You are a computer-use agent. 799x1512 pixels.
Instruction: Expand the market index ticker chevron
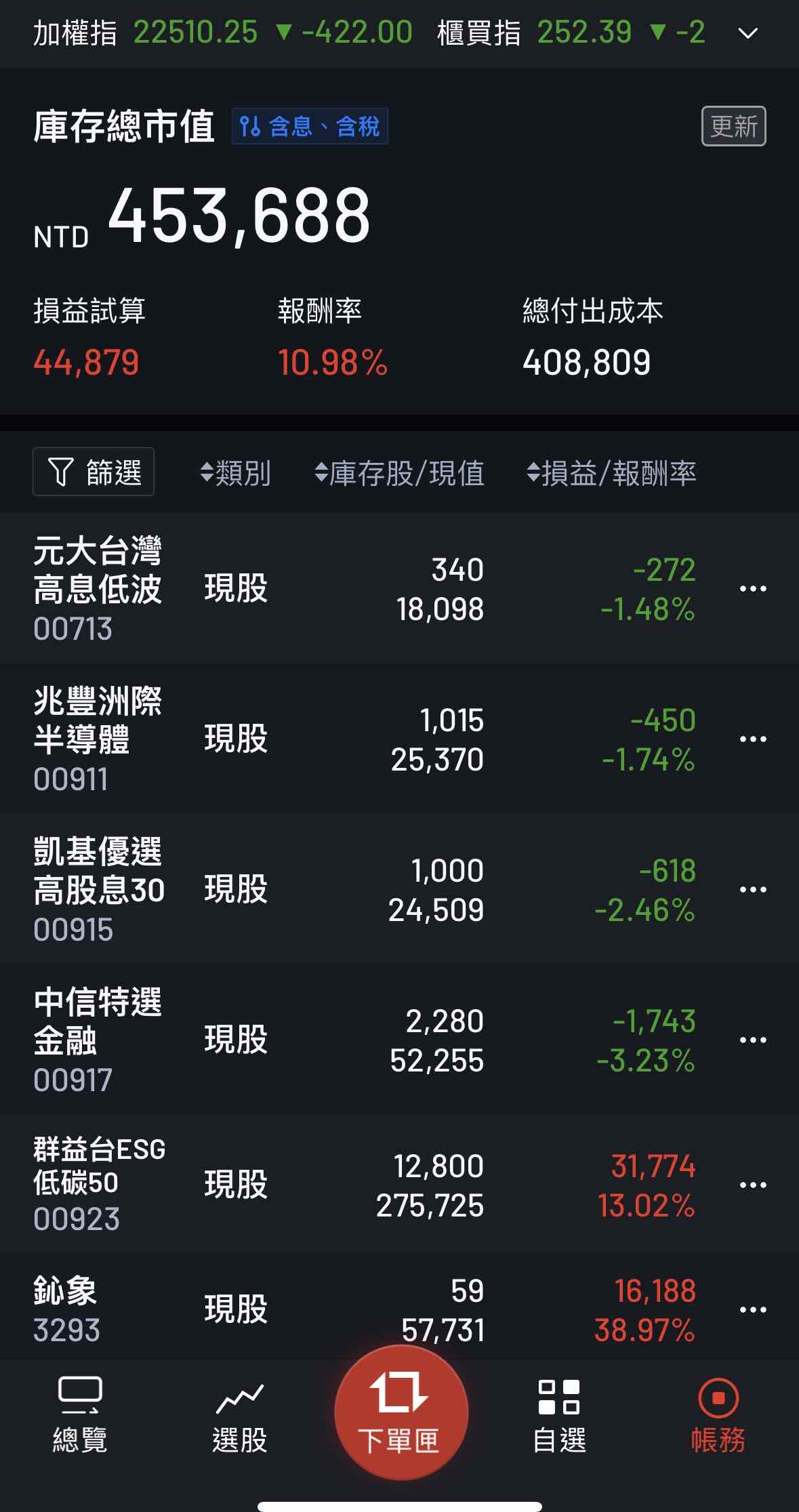pyautogui.click(x=747, y=33)
